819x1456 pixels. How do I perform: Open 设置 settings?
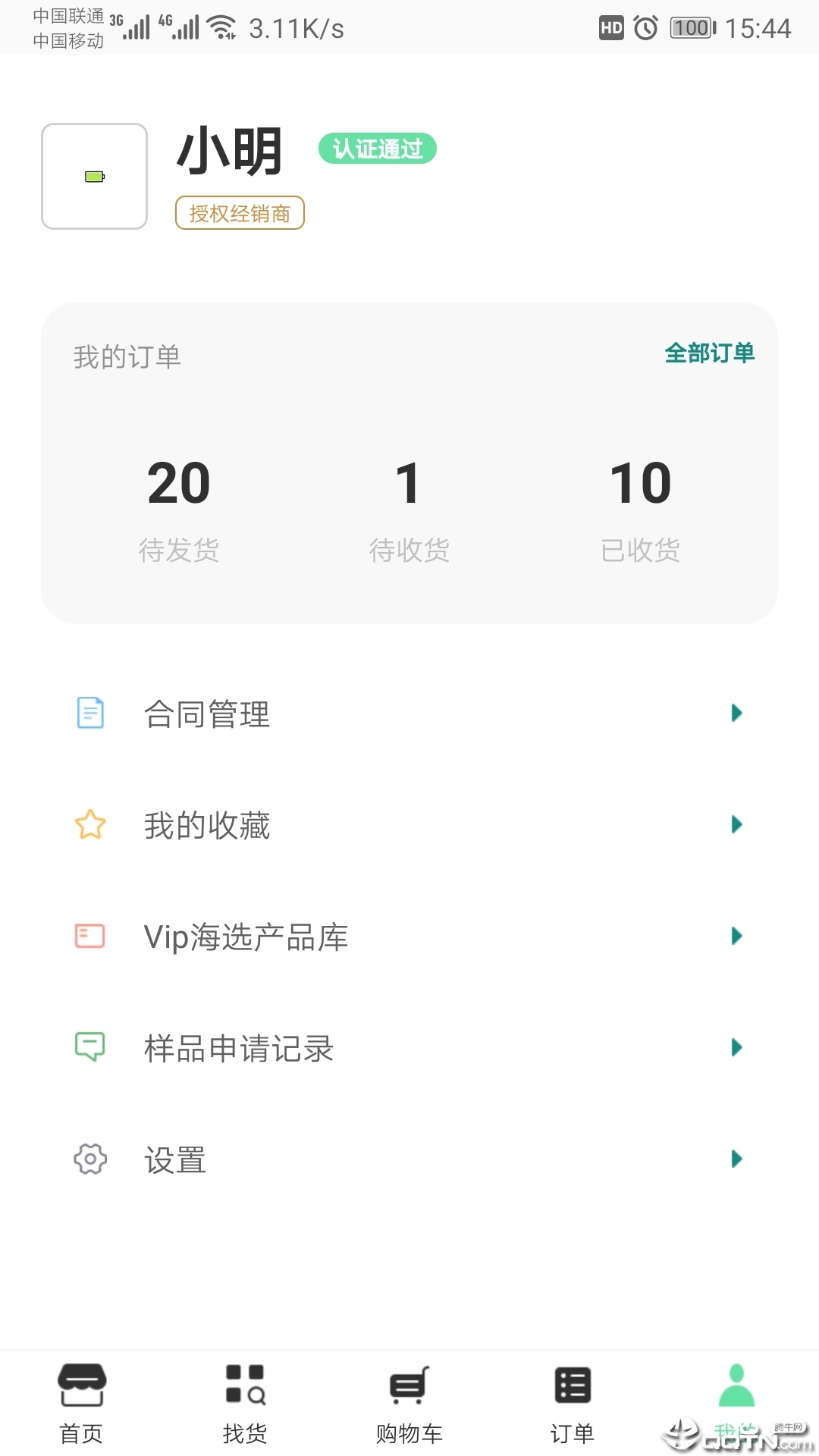pos(409,1159)
